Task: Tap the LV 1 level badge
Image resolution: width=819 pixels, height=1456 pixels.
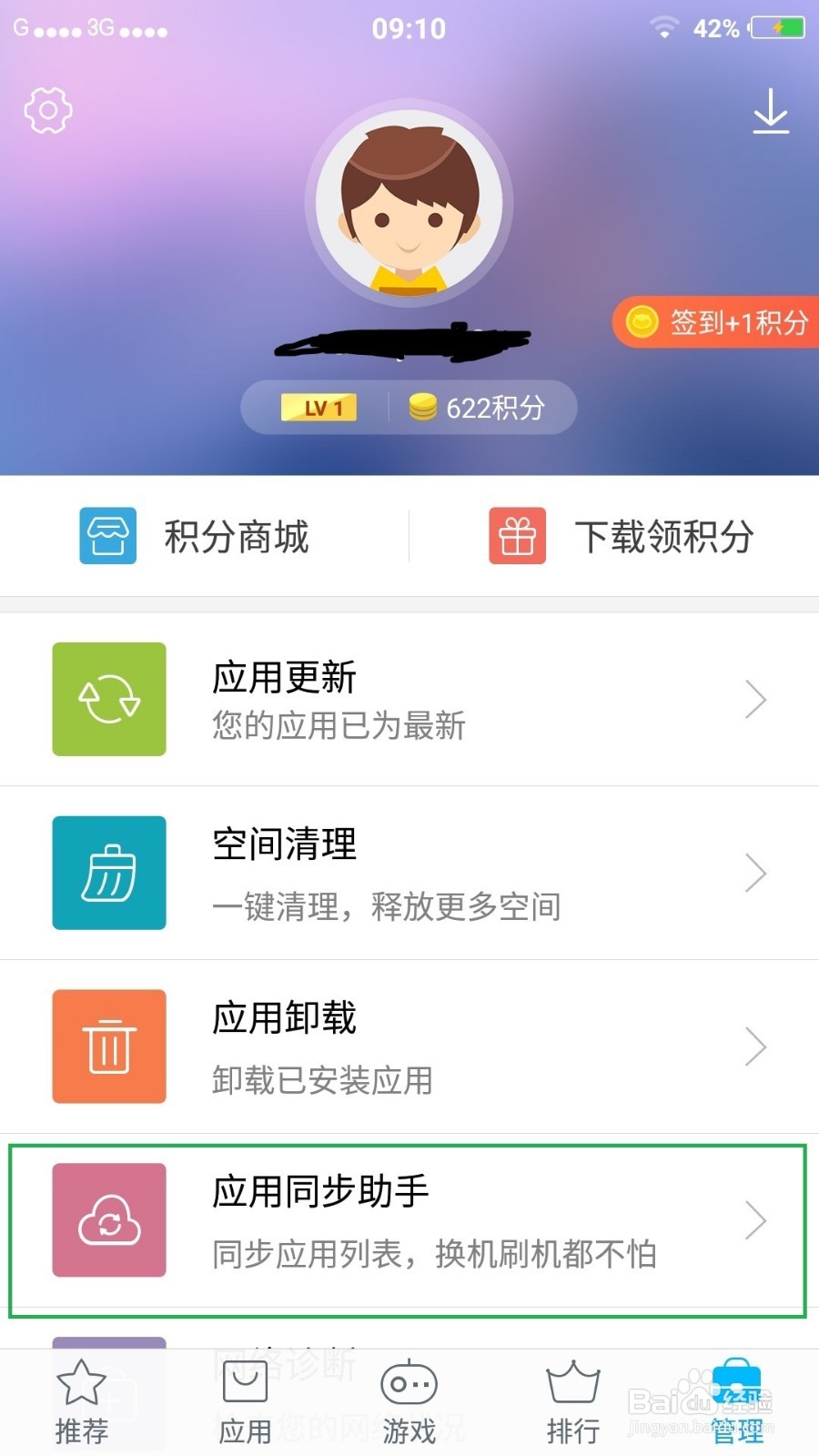Action: coord(319,407)
